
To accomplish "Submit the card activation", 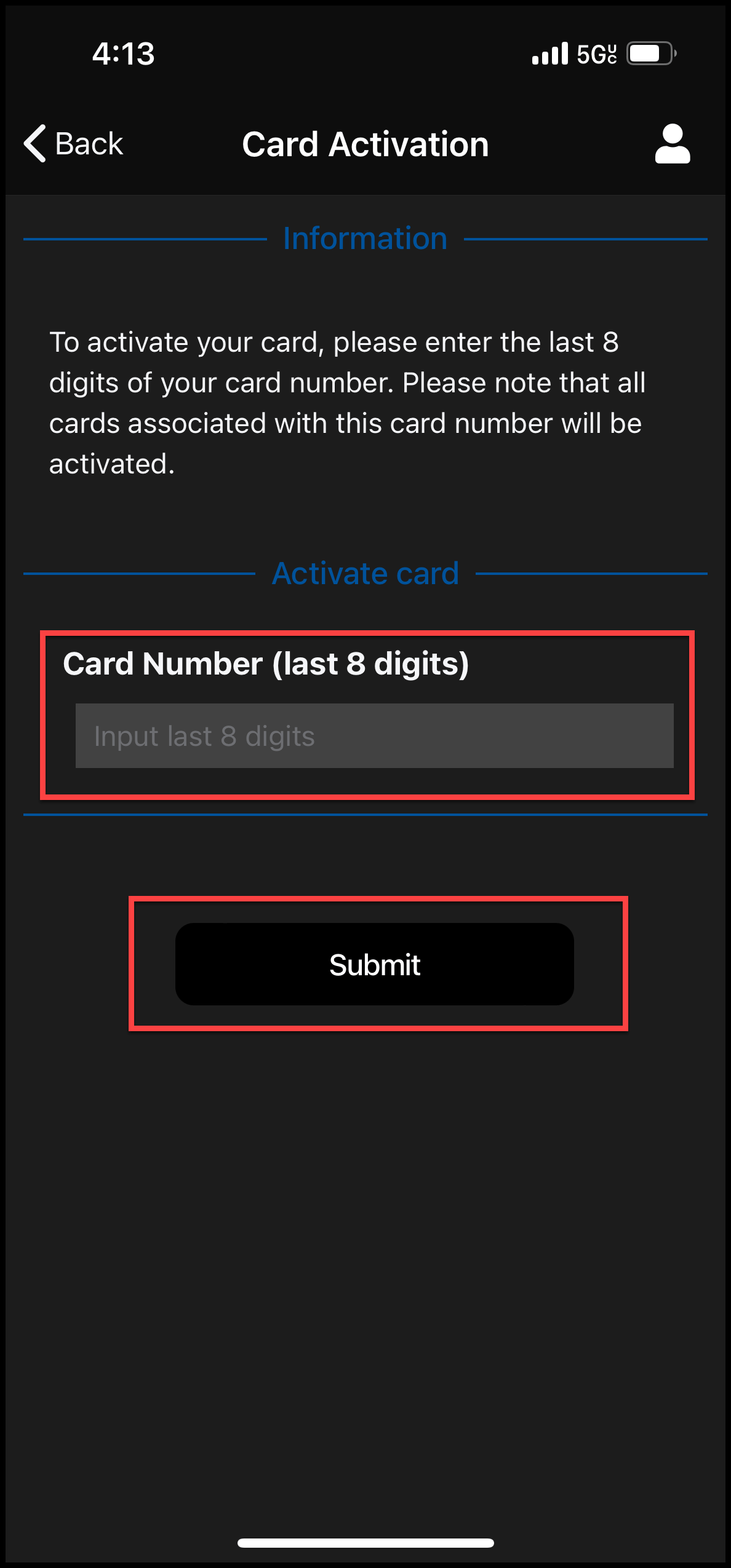I will point(374,964).
